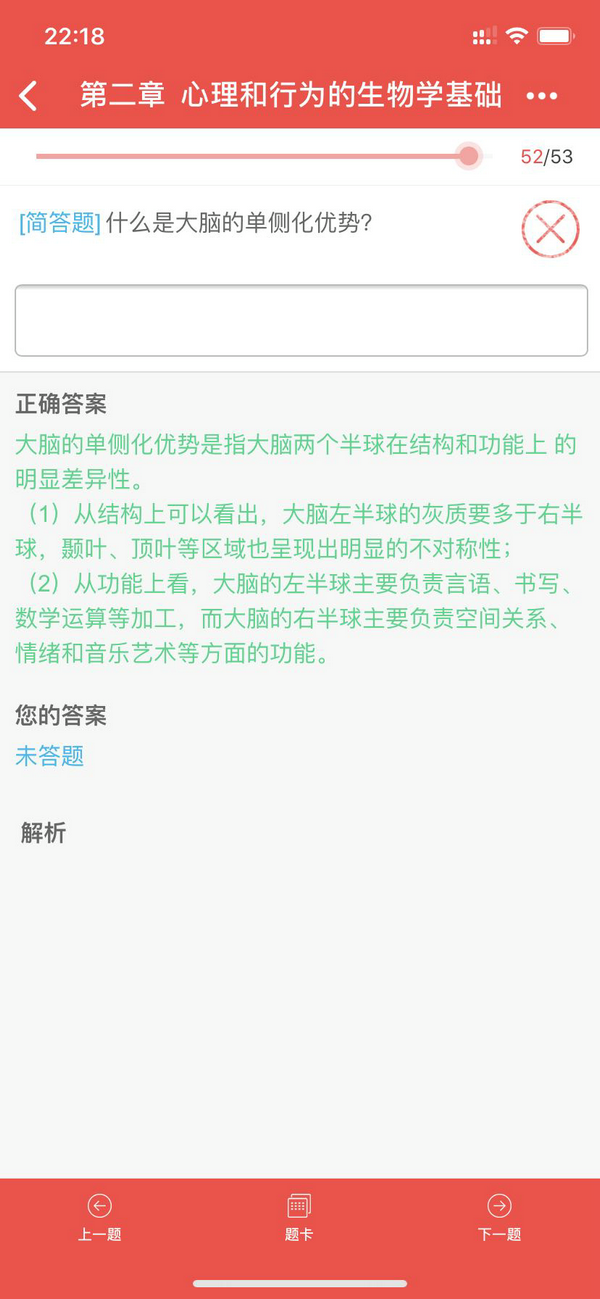The width and height of the screenshot is (600, 1299).
Task: Go to previous question via 上一题
Action: click(x=100, y=1218)
